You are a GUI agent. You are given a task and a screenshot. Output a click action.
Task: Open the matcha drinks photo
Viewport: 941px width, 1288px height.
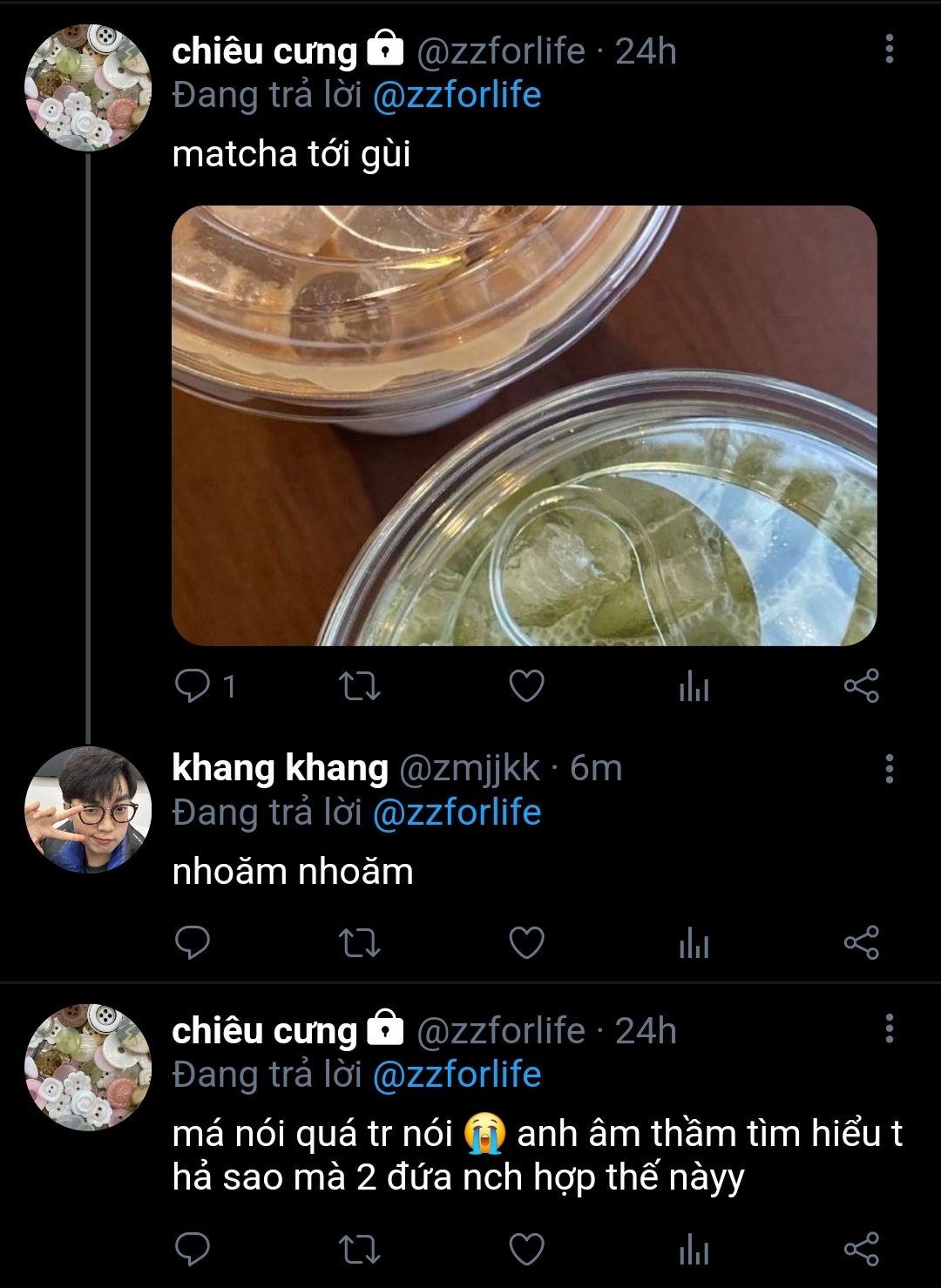524,425
